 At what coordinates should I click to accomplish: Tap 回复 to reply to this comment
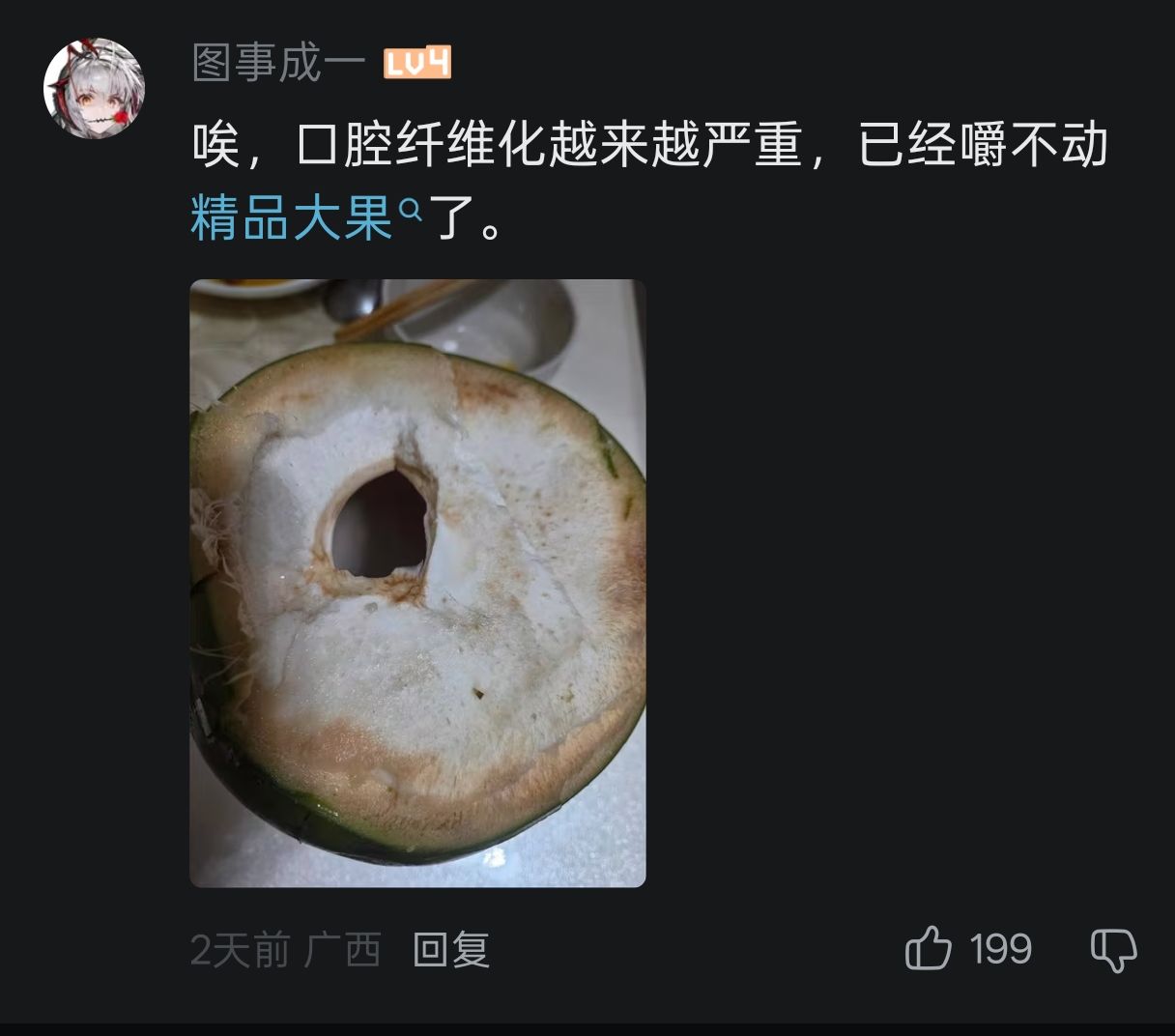pyautogui.click(x=450, y=950)
